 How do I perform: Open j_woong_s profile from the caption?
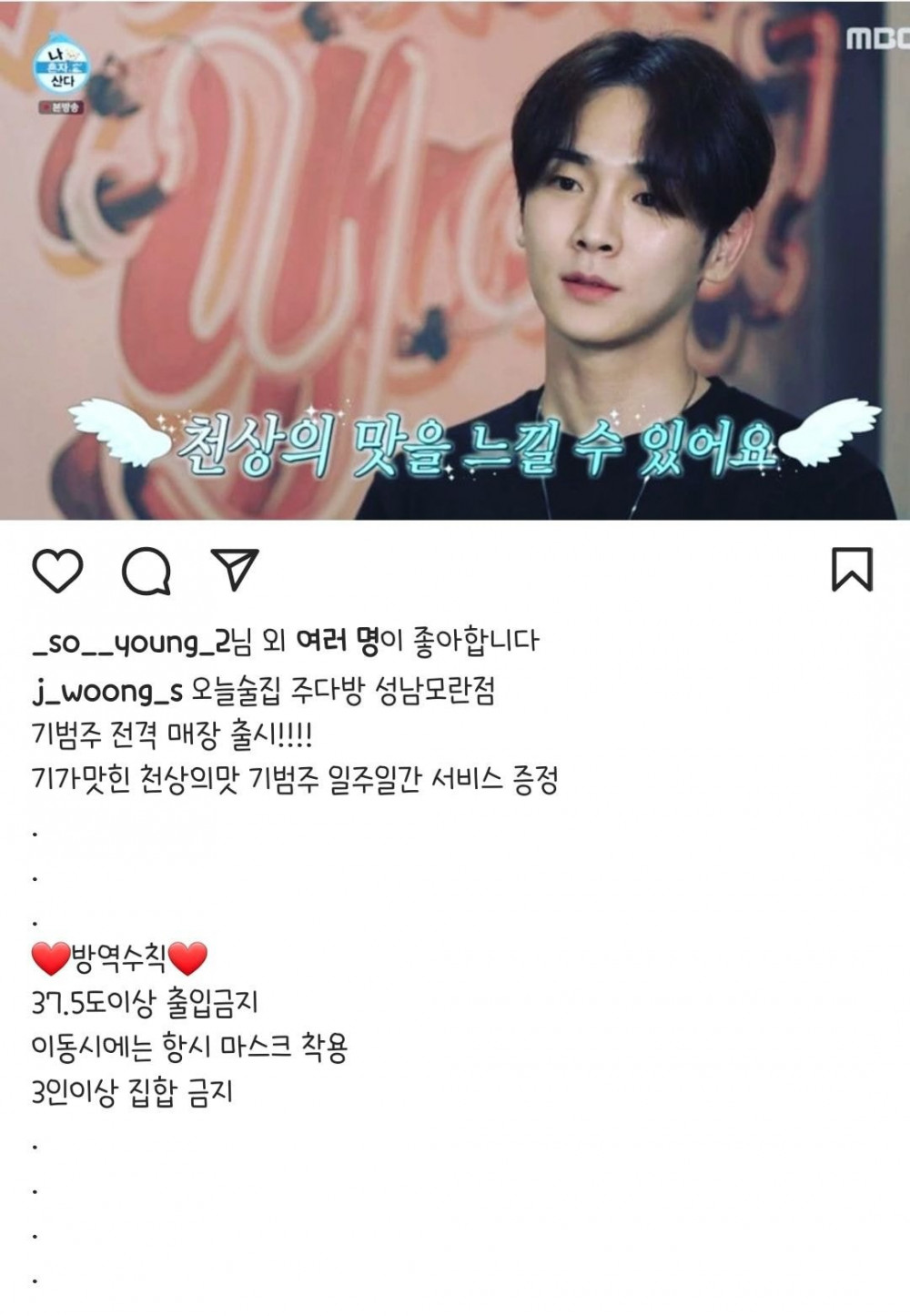[106, 692]
